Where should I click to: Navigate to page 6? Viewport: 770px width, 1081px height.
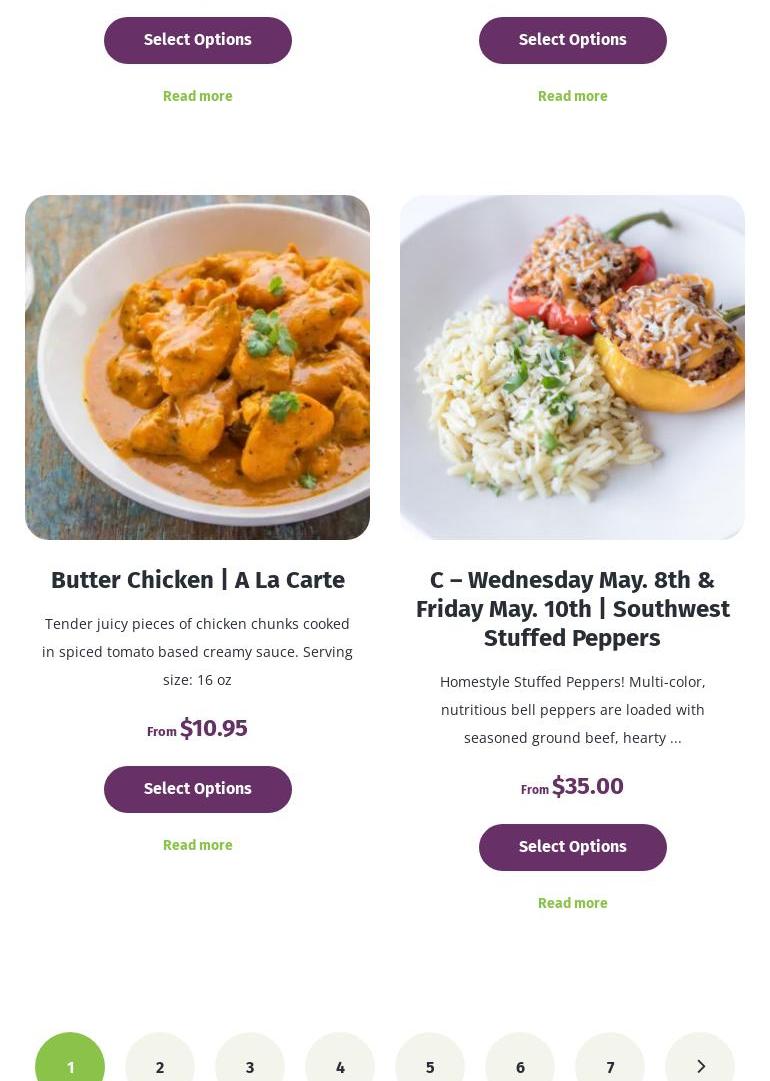click(x=520, y=1066)
